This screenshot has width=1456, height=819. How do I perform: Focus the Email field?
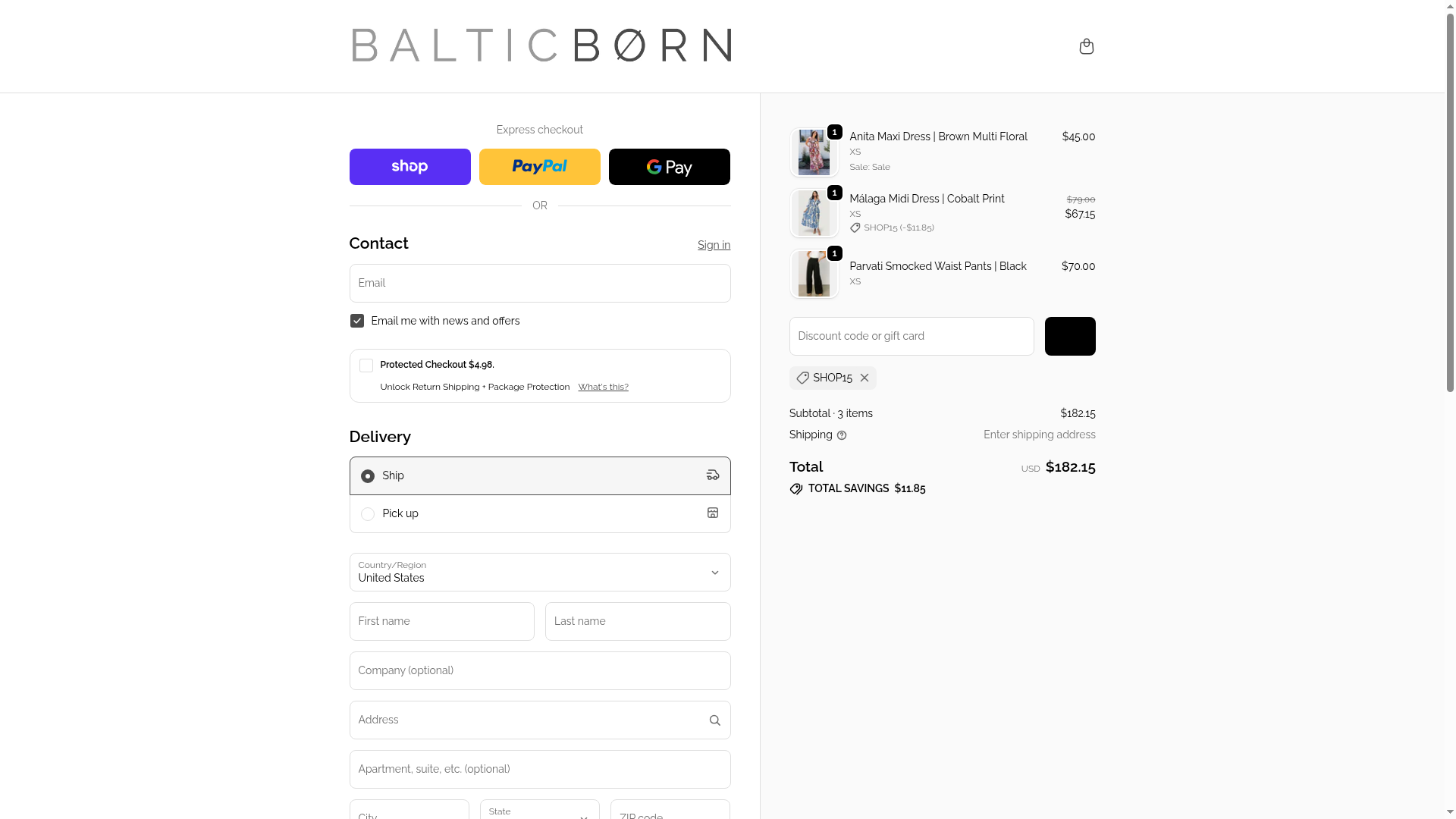[539, 283]
